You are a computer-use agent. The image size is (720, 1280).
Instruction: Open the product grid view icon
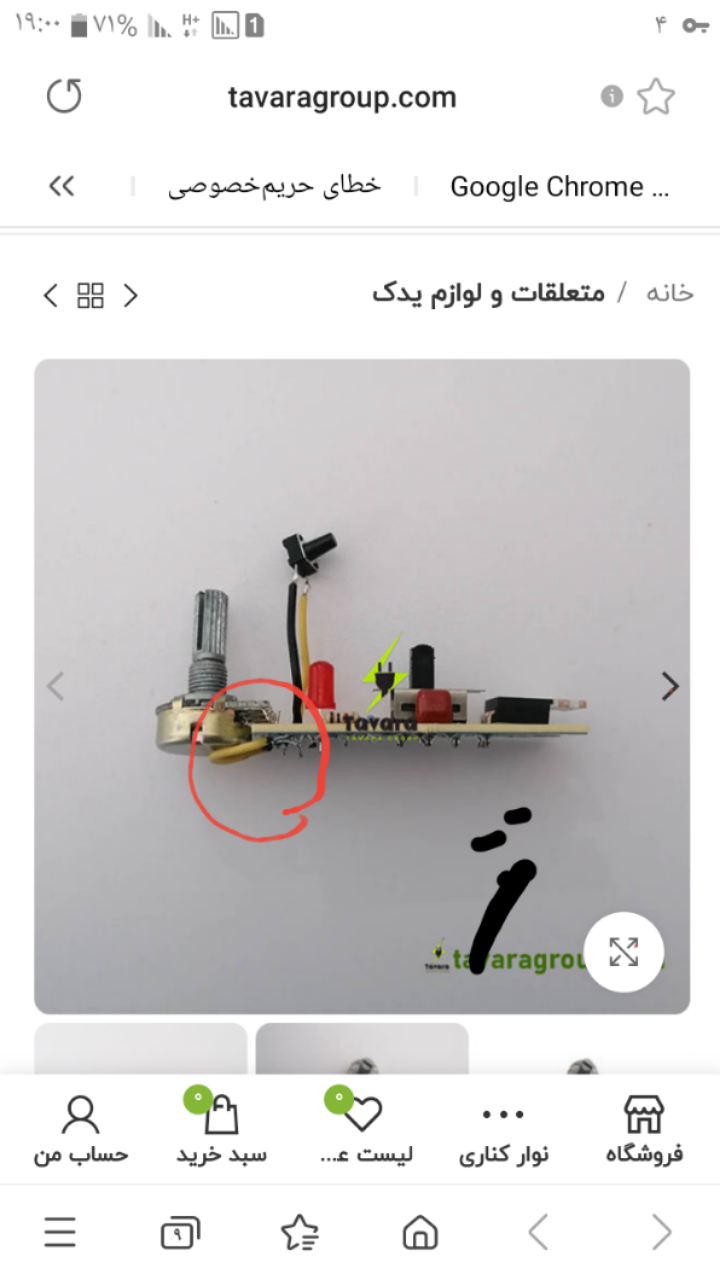91,295
